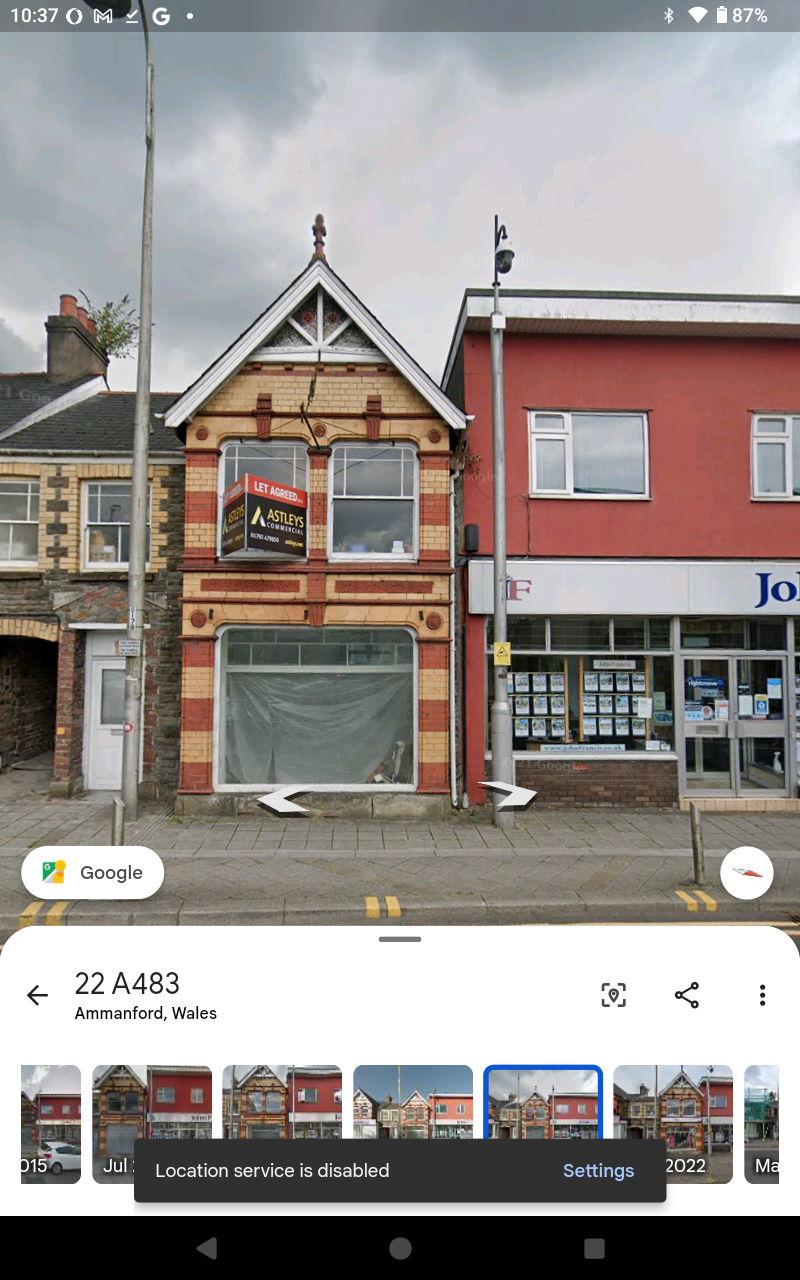Select the blue-sky Street View thumbnail
This screenshot has width=800, height=1280.
click(x=412, y=1100)
